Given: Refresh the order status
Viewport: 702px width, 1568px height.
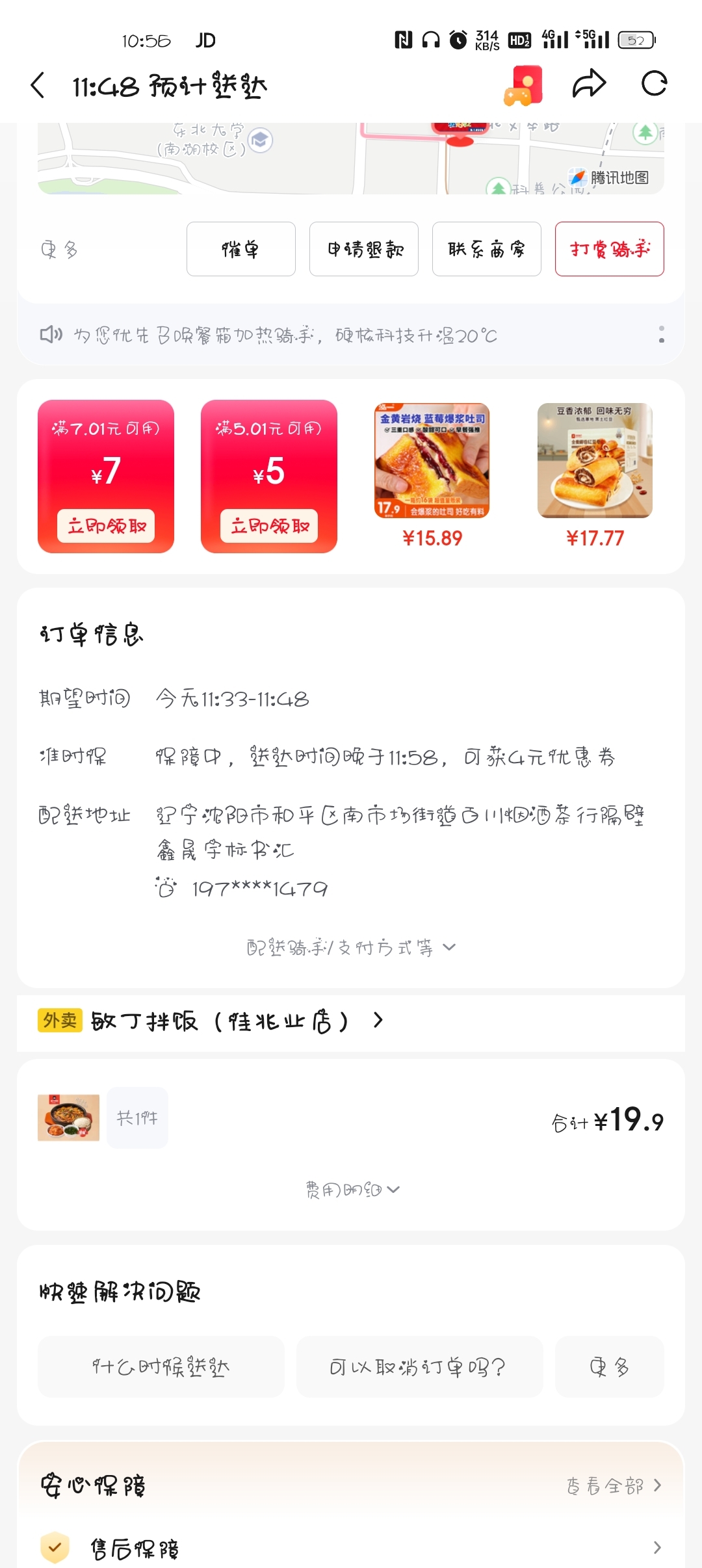Looking at the screenshot, I should coord(654,84).
